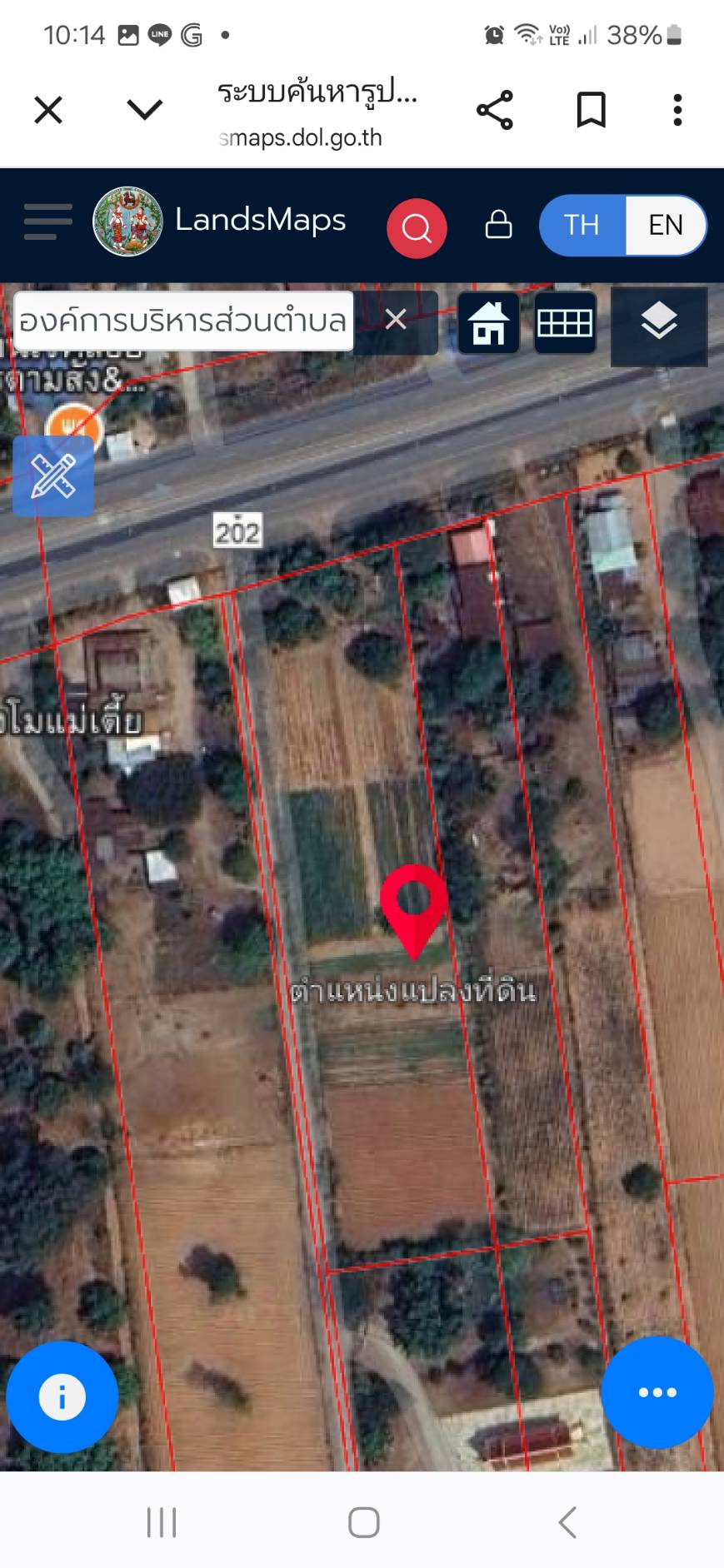Tap the red search button
The height and width of the screenshot is (1568, 724).
point(417,227)
